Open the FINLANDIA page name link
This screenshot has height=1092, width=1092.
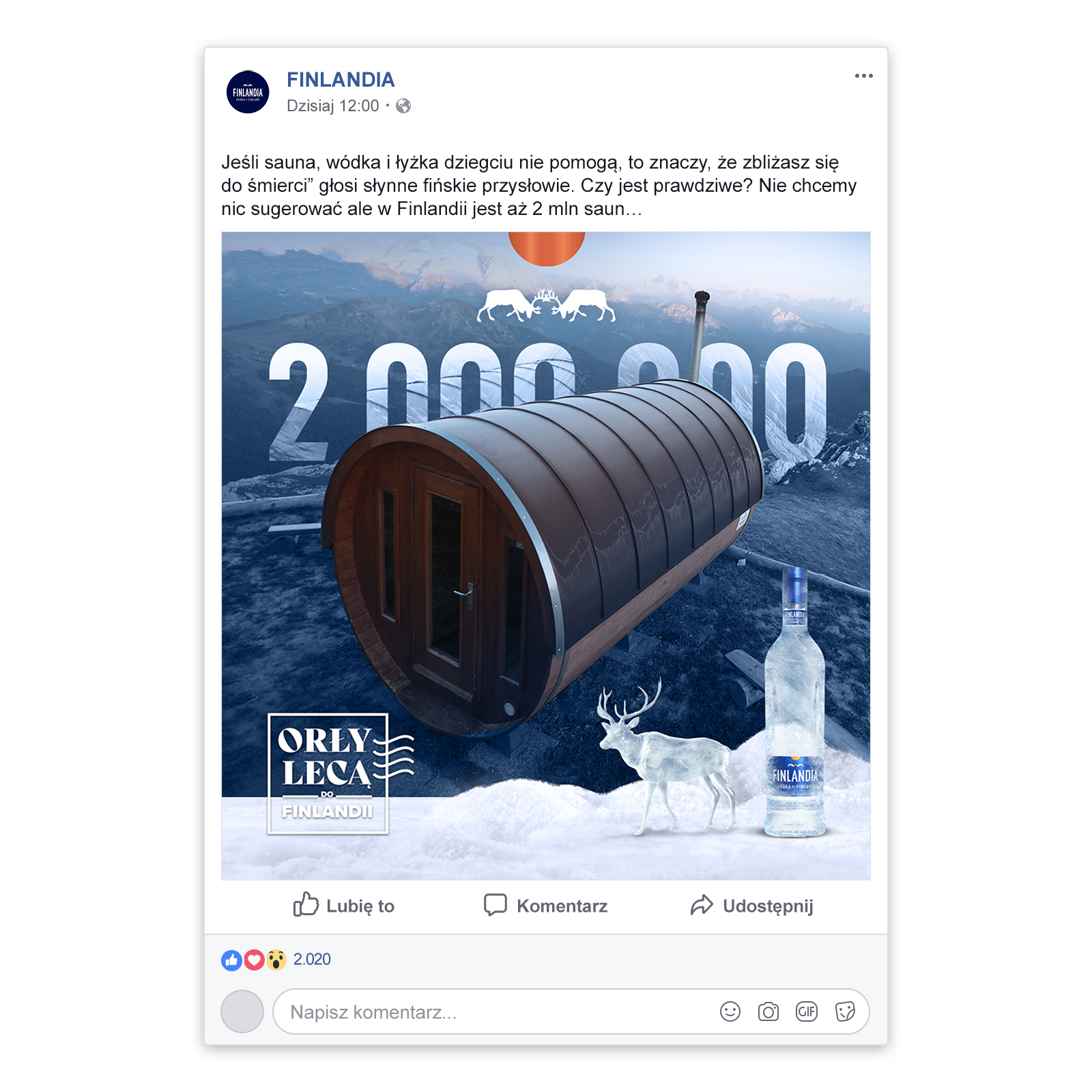coord(341,80)
